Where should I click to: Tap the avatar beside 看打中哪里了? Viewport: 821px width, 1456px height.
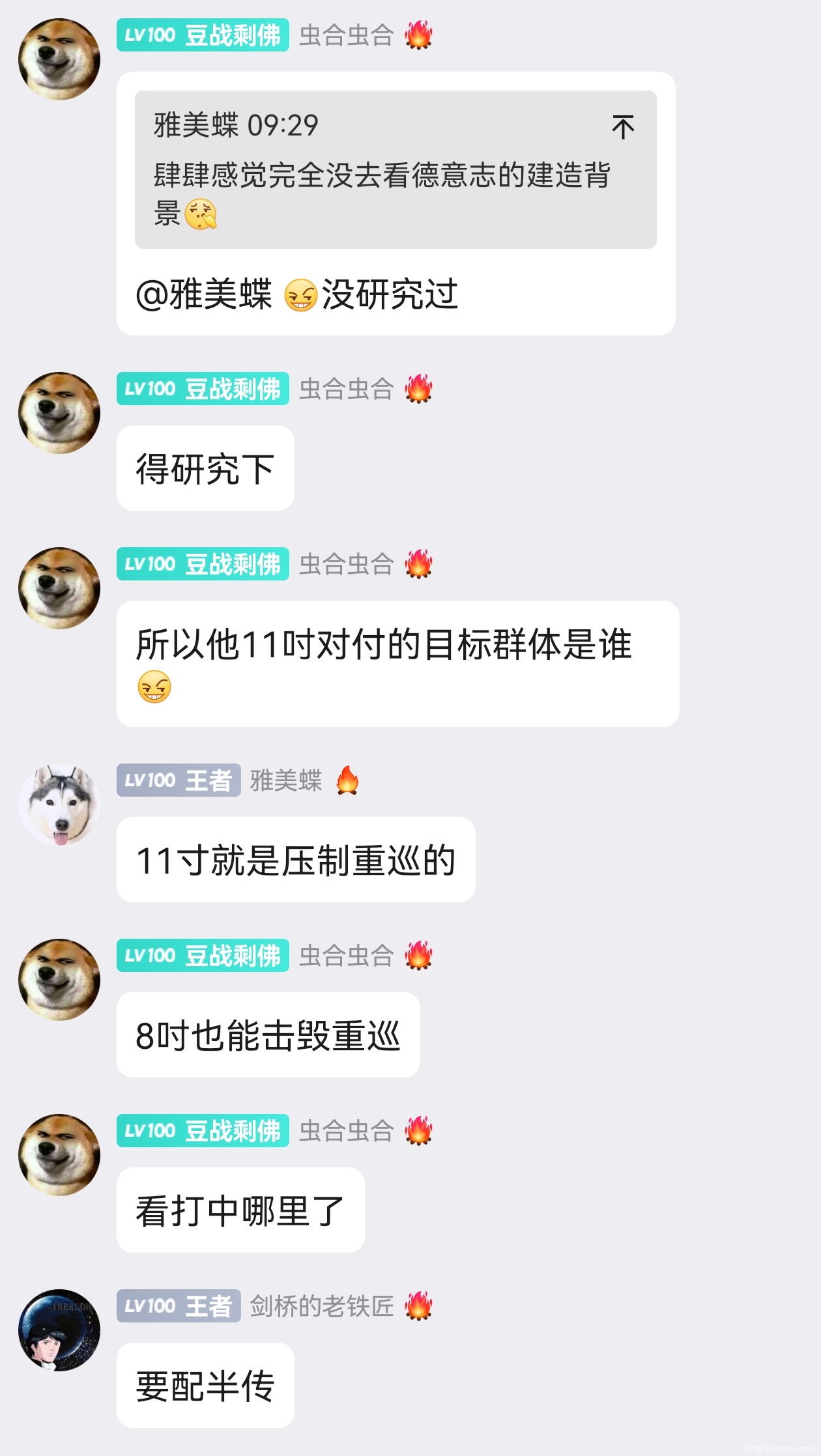(x=59, y=1155)
